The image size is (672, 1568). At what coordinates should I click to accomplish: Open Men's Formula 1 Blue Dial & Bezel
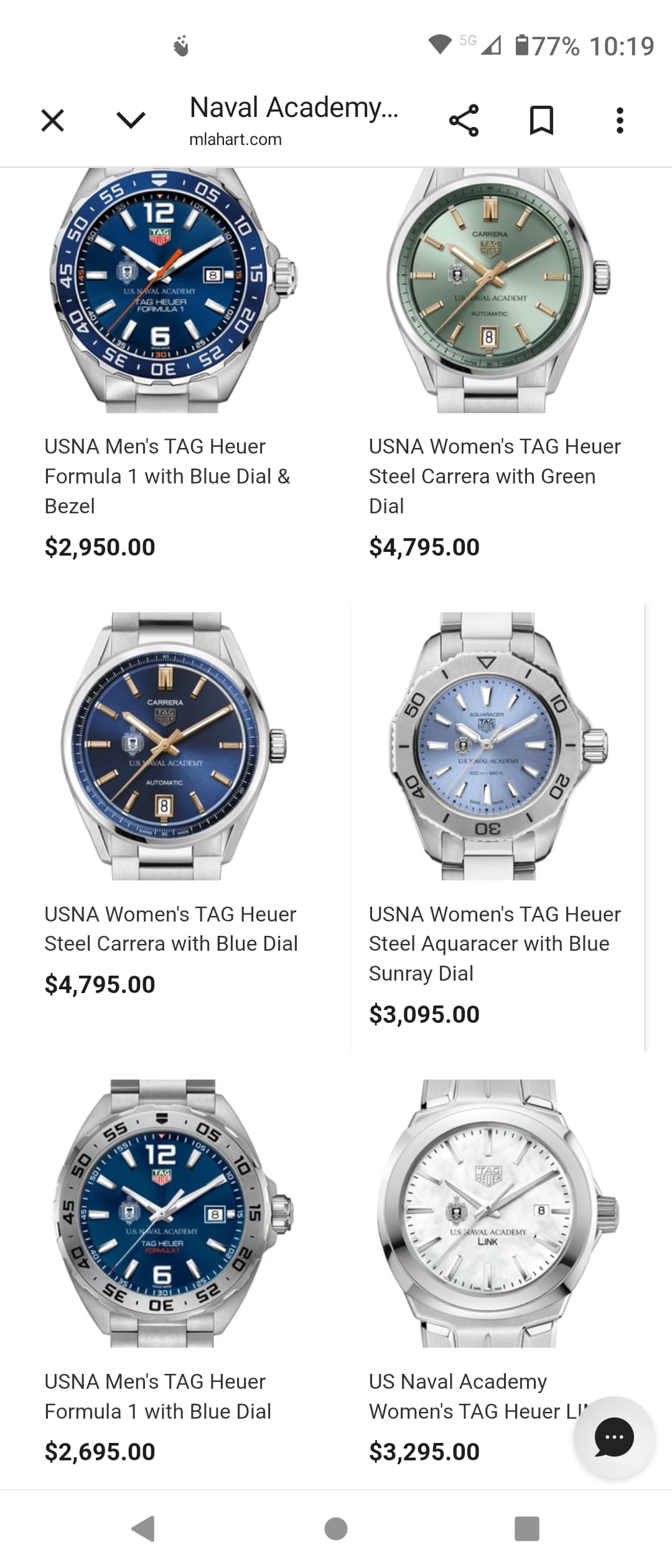tap(167, 476)
